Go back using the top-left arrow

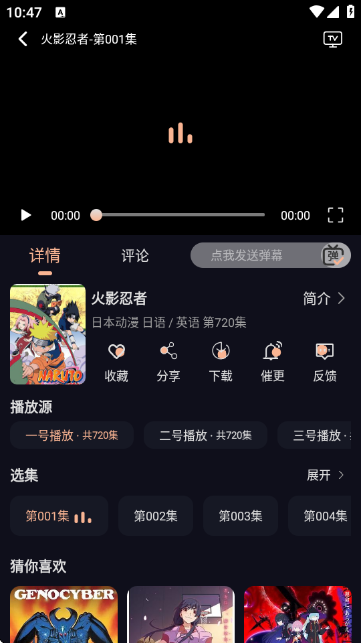pyautogui.click(x=23, y=39)
